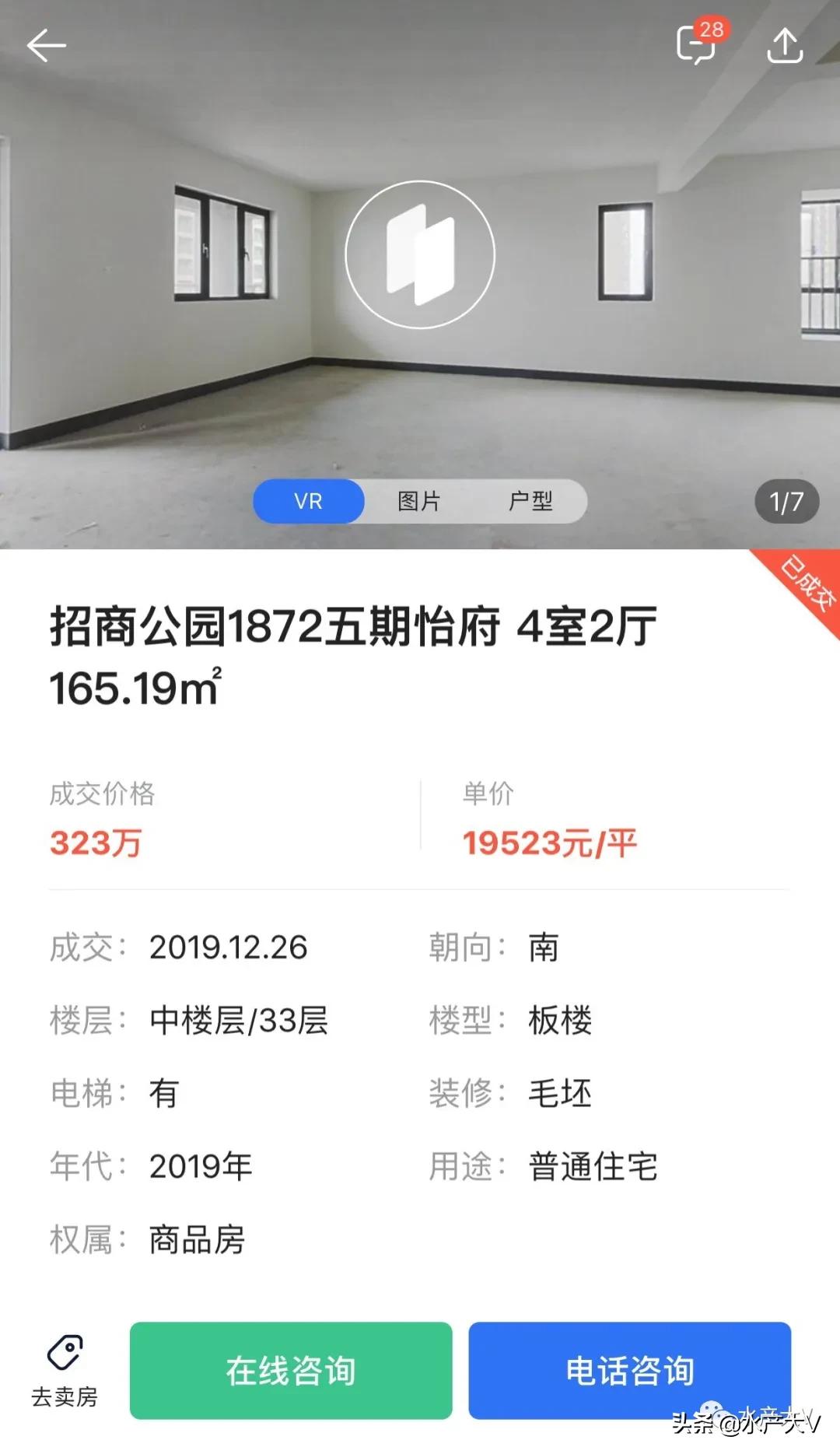The height and width of the screenshot is (1454, 840).
Task: Switch to the 图片 photos tab
Action: pyautogui.click(x=420, y=502)
